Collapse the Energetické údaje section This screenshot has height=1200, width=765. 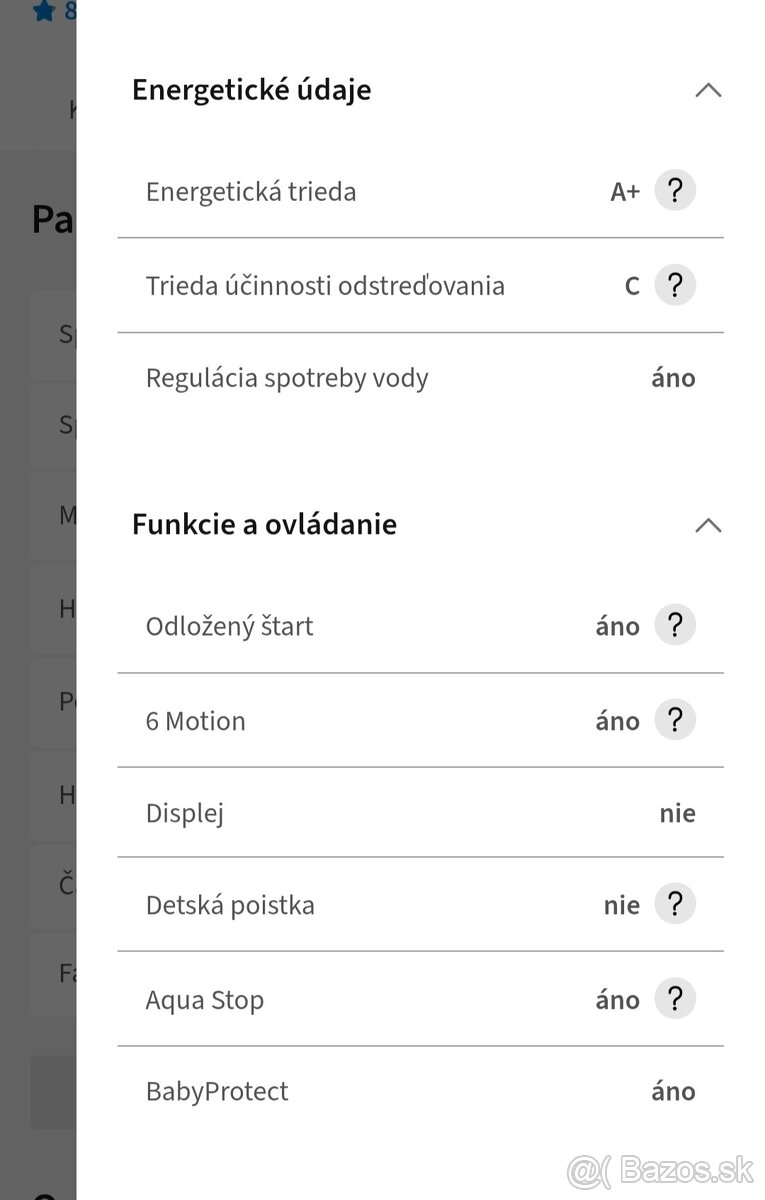click(x=709, y=90)
